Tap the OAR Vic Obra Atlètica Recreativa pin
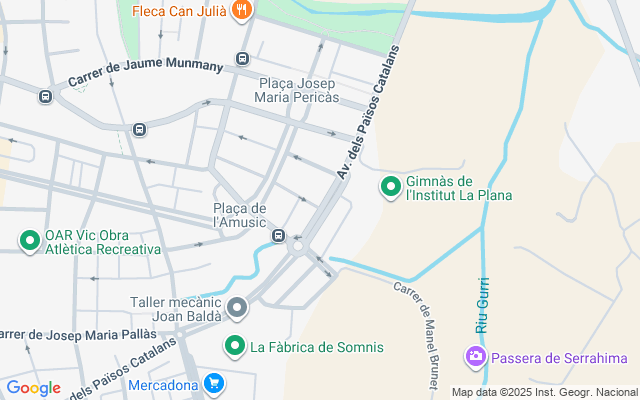This screenshot has width=640, height=400. [x=29, y=241]
